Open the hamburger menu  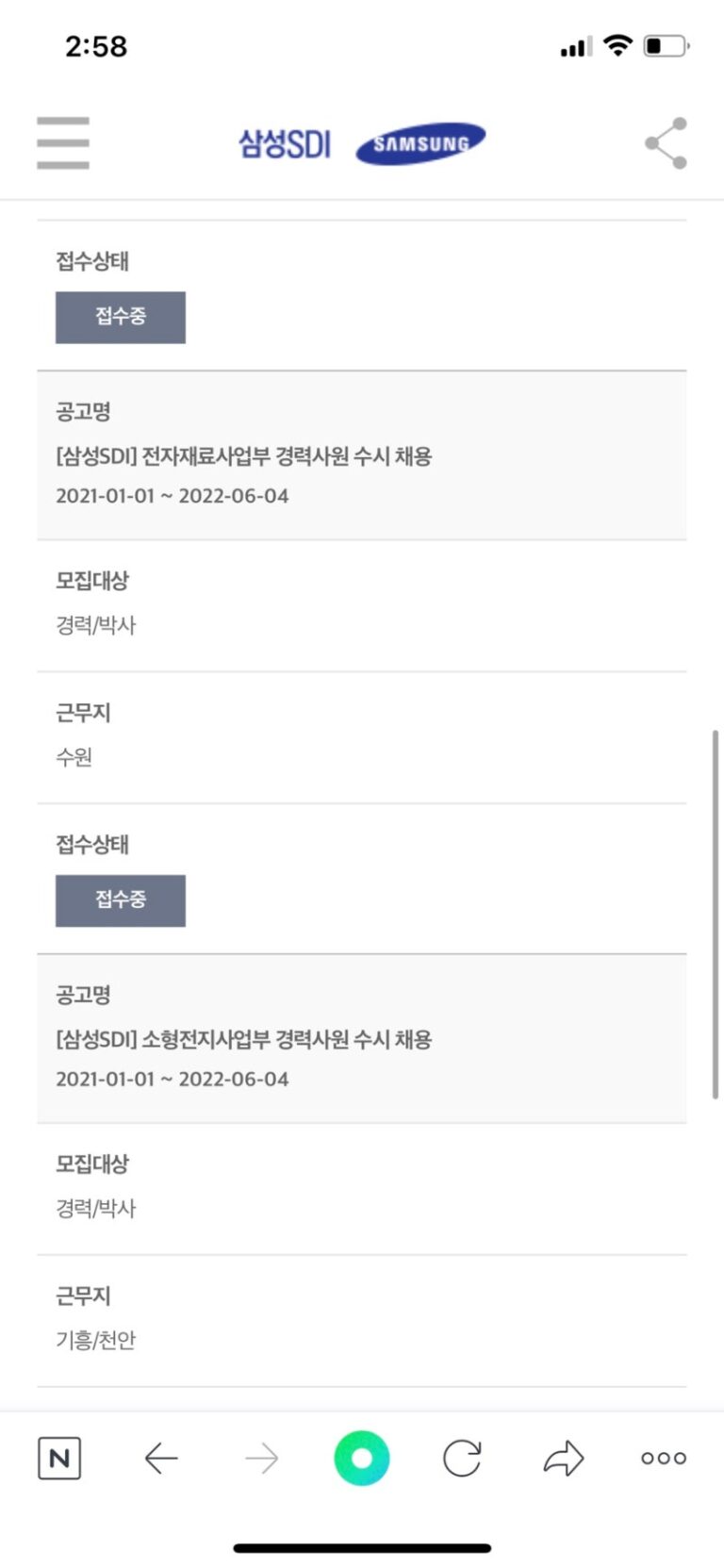point(63,143)
